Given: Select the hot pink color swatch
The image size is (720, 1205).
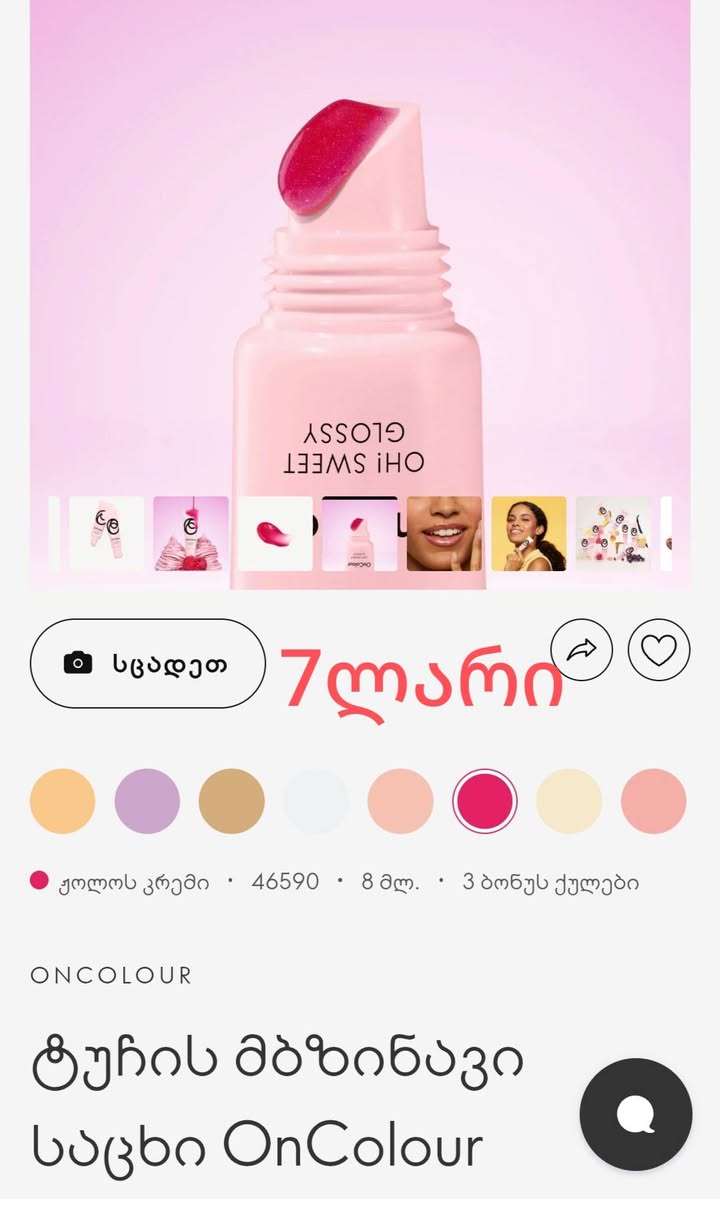Looking at the screenshot, I should (485, 801).
